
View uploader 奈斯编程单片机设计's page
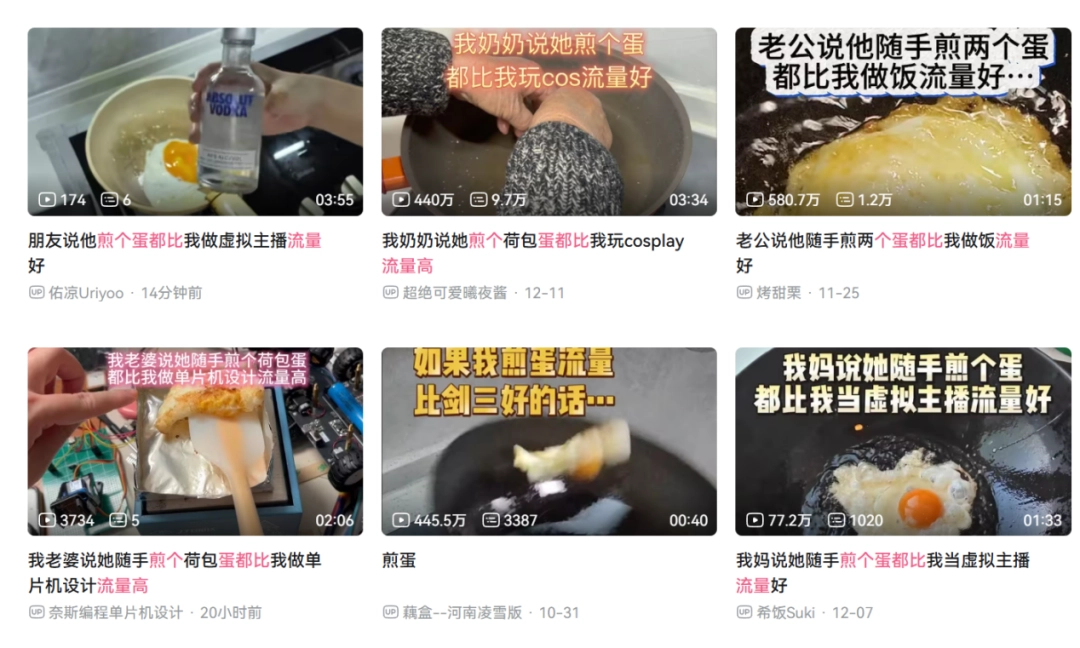(x=115, y=612)
